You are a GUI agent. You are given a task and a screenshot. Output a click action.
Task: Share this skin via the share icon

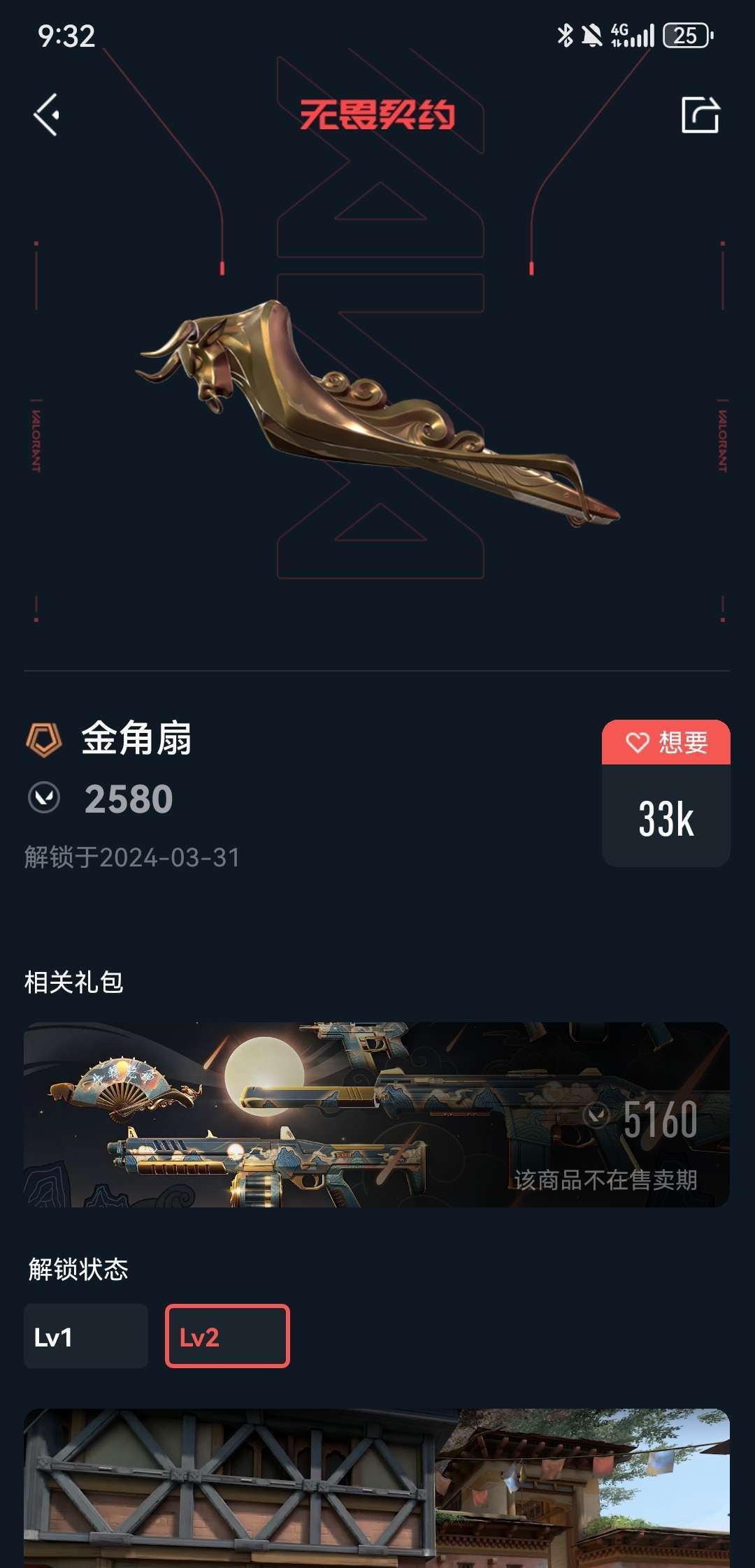pyautogui.click(x=700, y=115)
